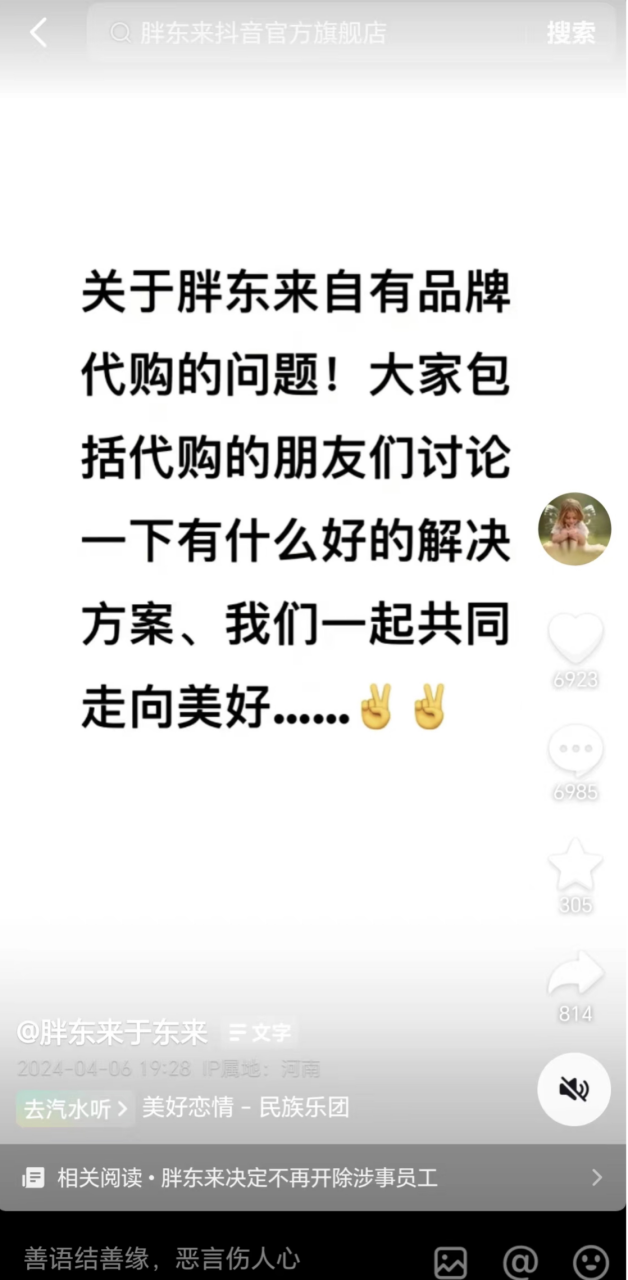Tap the 搜索 button
The width and height of the screenshot is (628, 1280).
[x=570, y=33]
